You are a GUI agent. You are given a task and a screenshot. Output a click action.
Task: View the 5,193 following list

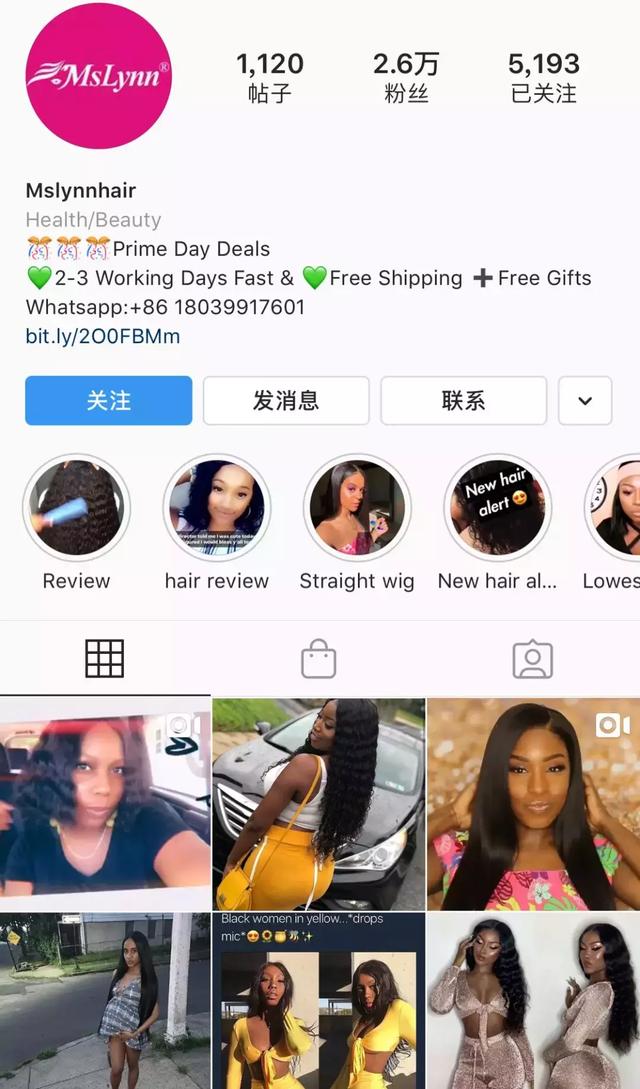544,78
